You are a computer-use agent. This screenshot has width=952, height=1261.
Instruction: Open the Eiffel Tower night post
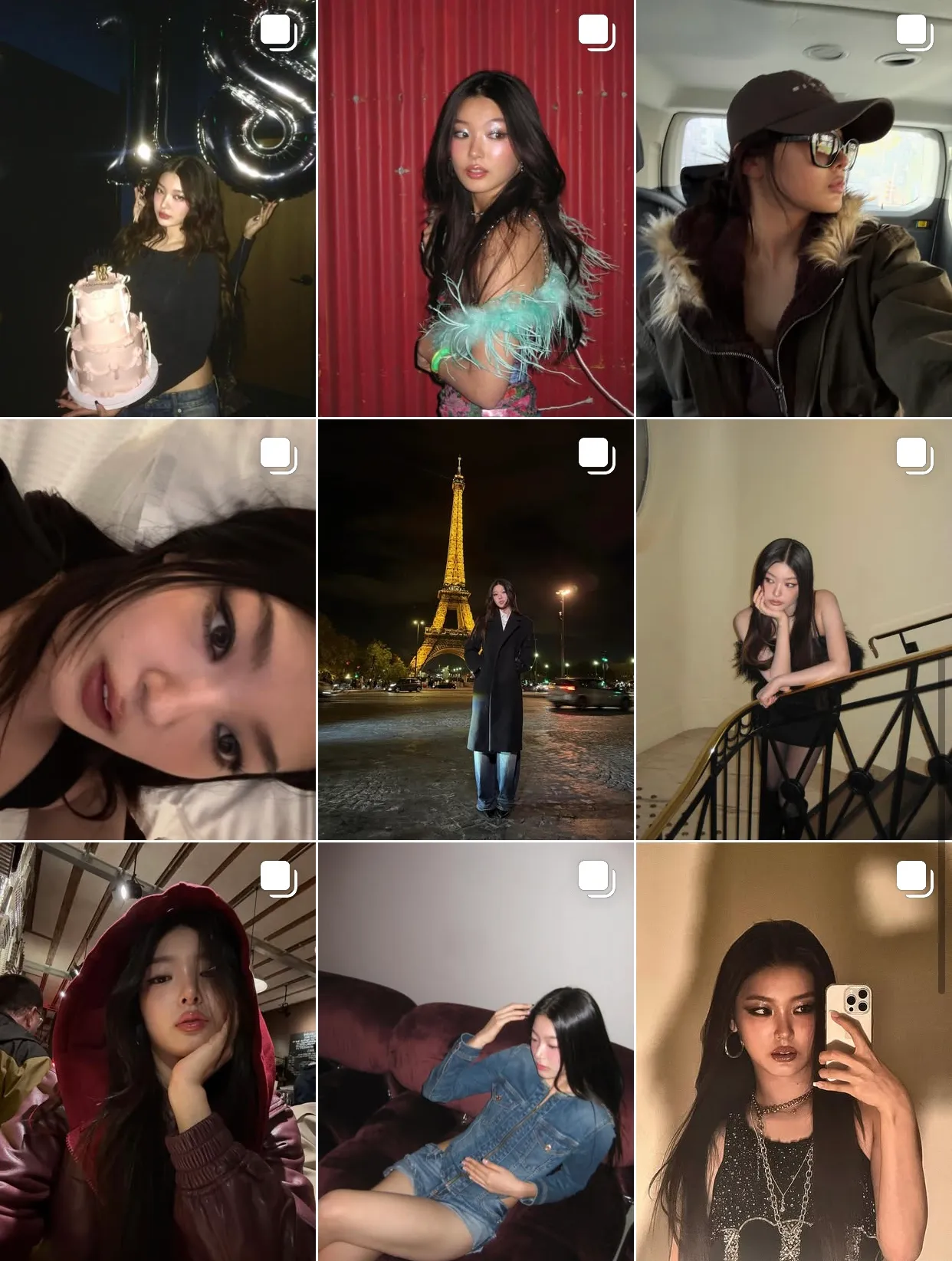[x=475, y=630]
